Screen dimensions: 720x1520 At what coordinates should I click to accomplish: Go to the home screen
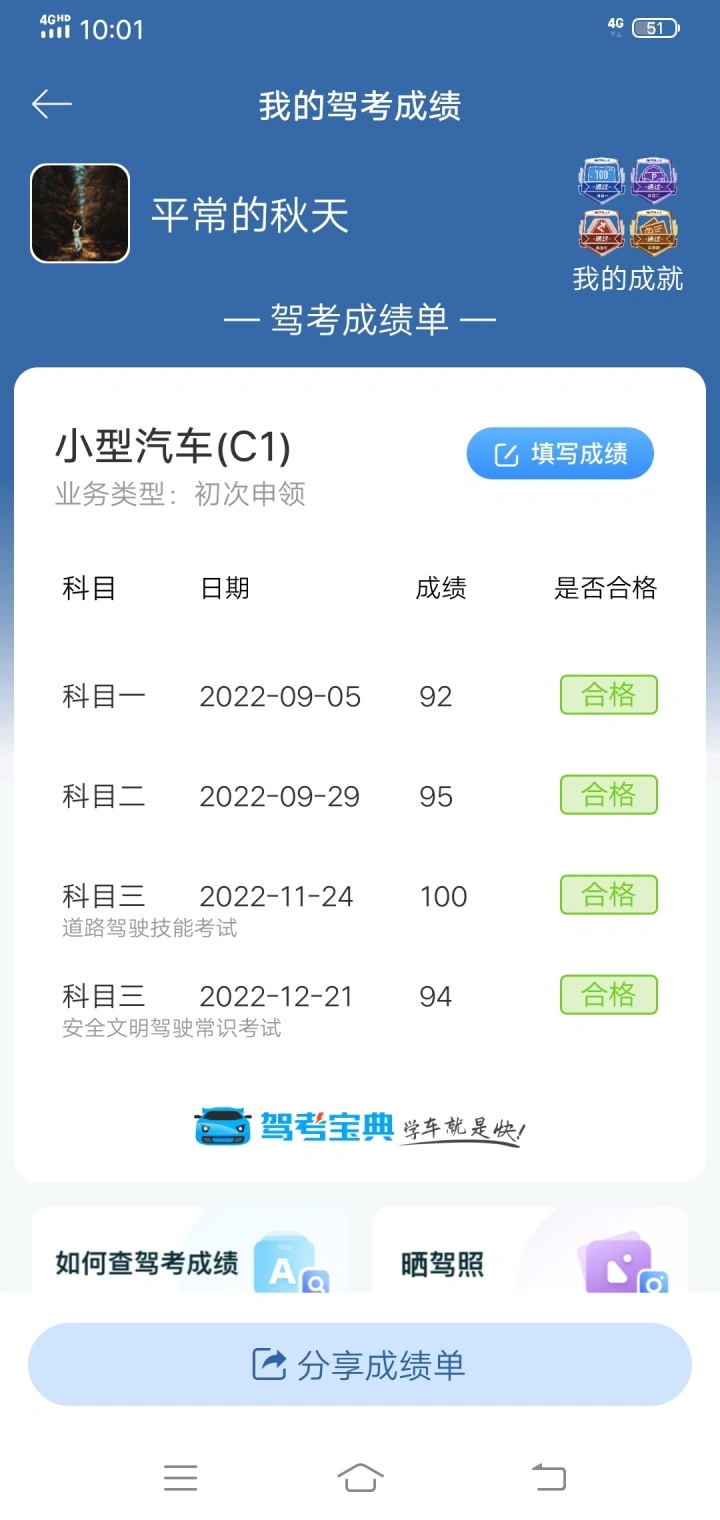tap(360, 1477)
